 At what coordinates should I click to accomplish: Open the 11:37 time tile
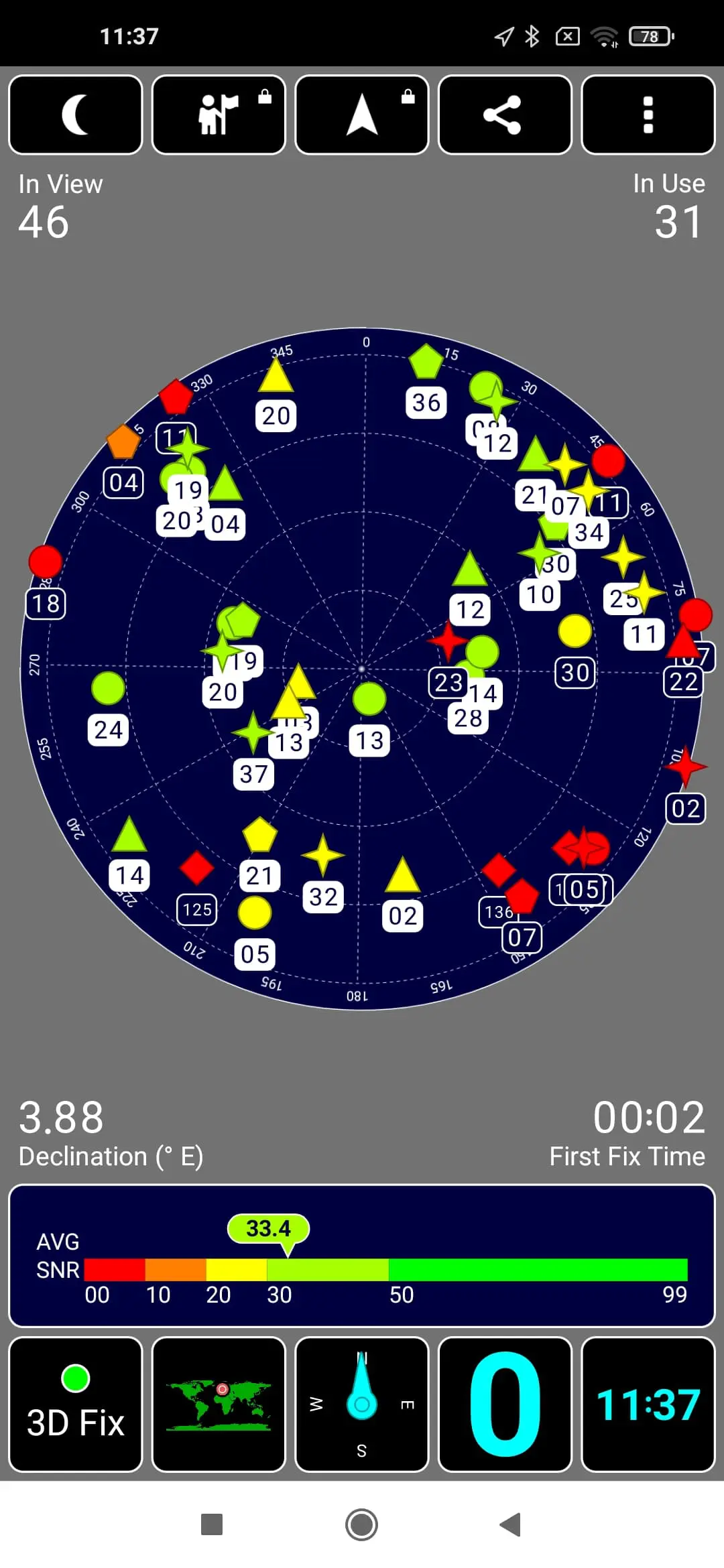click(x=648, y=1404)
